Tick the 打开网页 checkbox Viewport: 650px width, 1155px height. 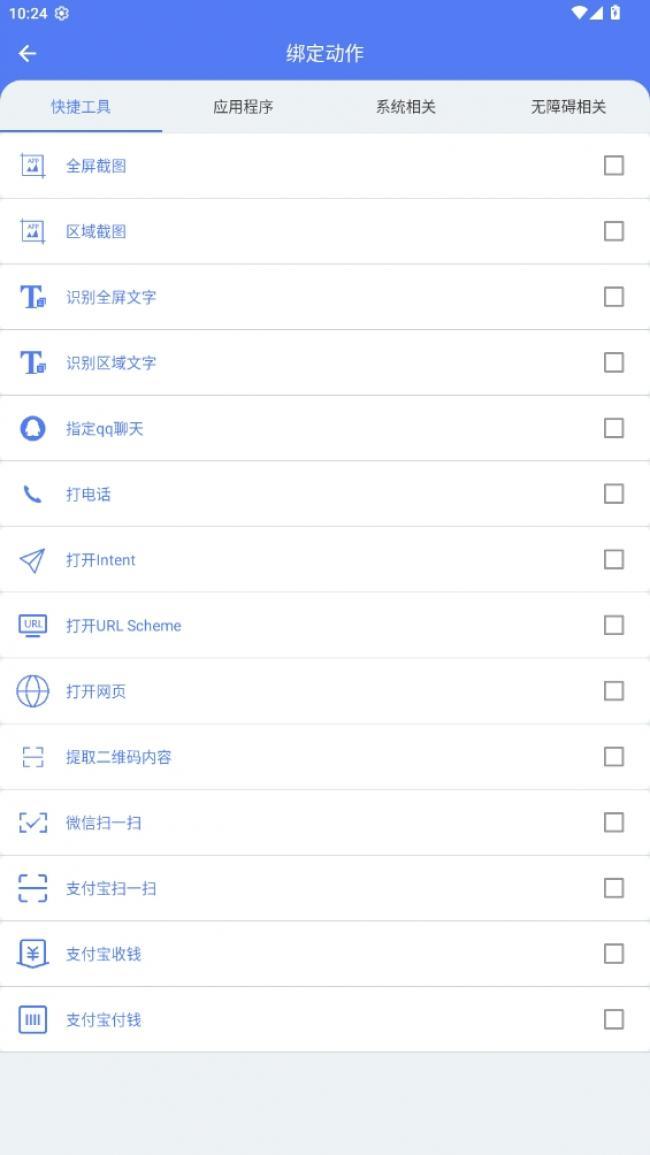[x=614, y=691]
